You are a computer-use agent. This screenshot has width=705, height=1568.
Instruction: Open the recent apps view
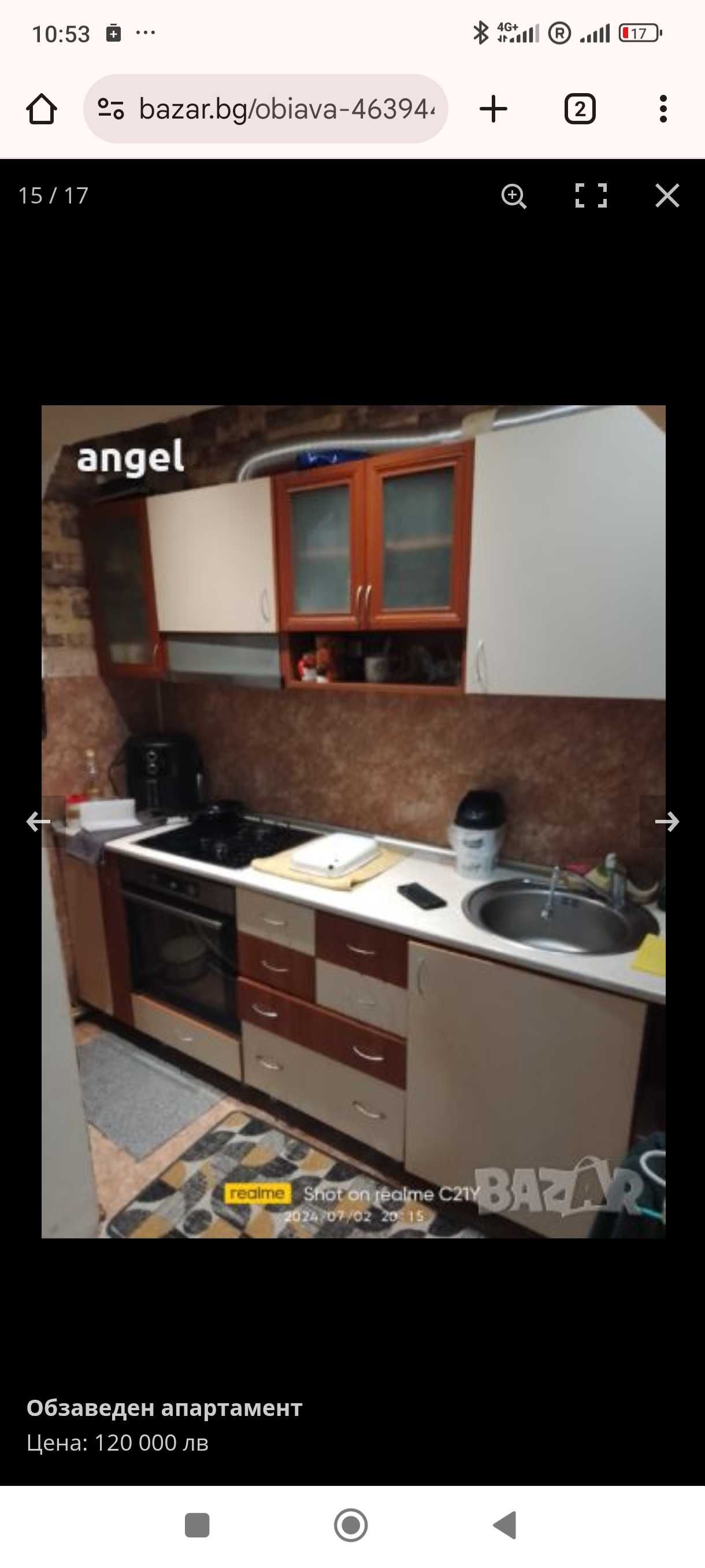197,1525
